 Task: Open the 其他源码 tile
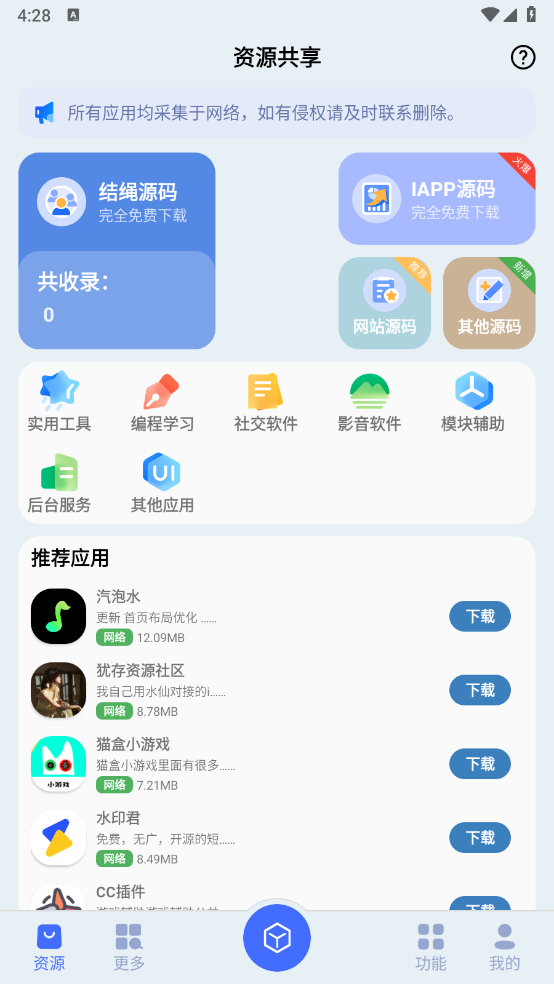coord(489,302)
